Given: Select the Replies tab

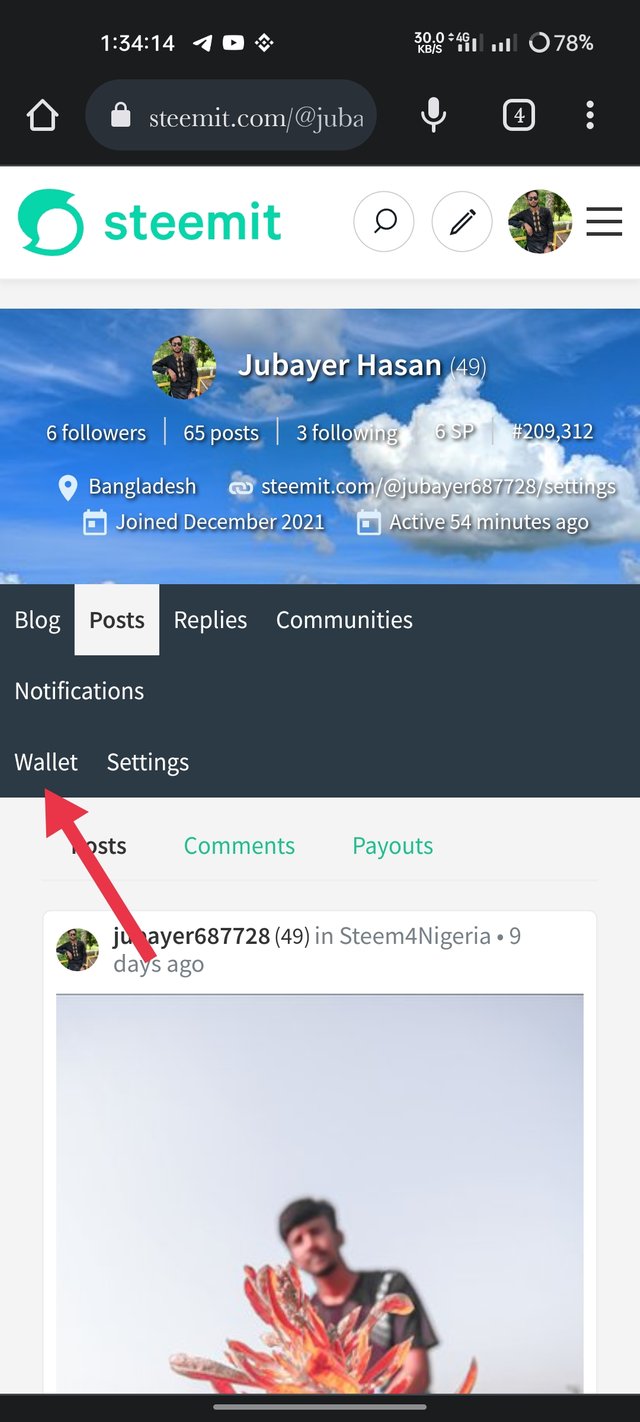Looking at the screenshot, I should click(210, 620).
